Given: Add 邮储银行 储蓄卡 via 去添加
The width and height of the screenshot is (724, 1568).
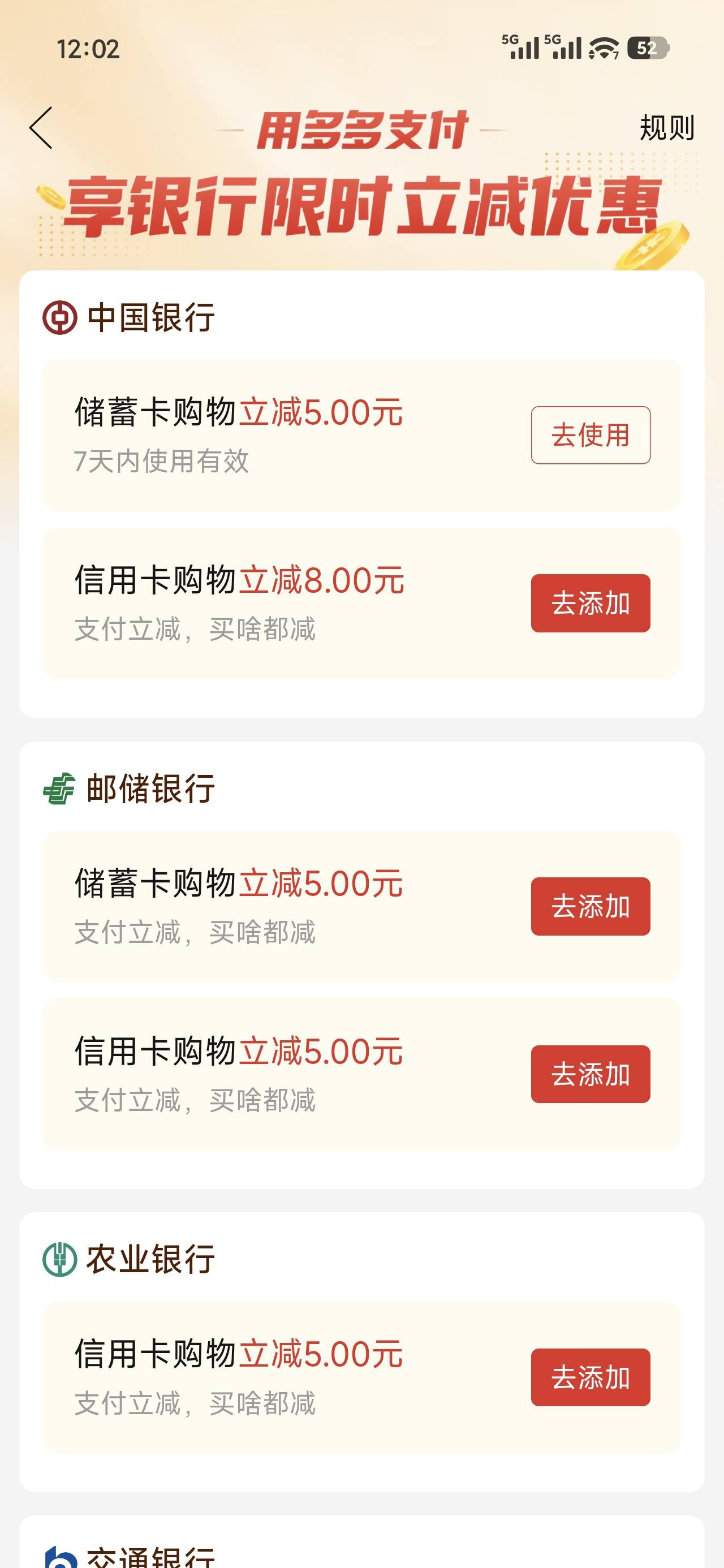Looking at the screenshot, I should pyautogui.click(x=590, y=906).
